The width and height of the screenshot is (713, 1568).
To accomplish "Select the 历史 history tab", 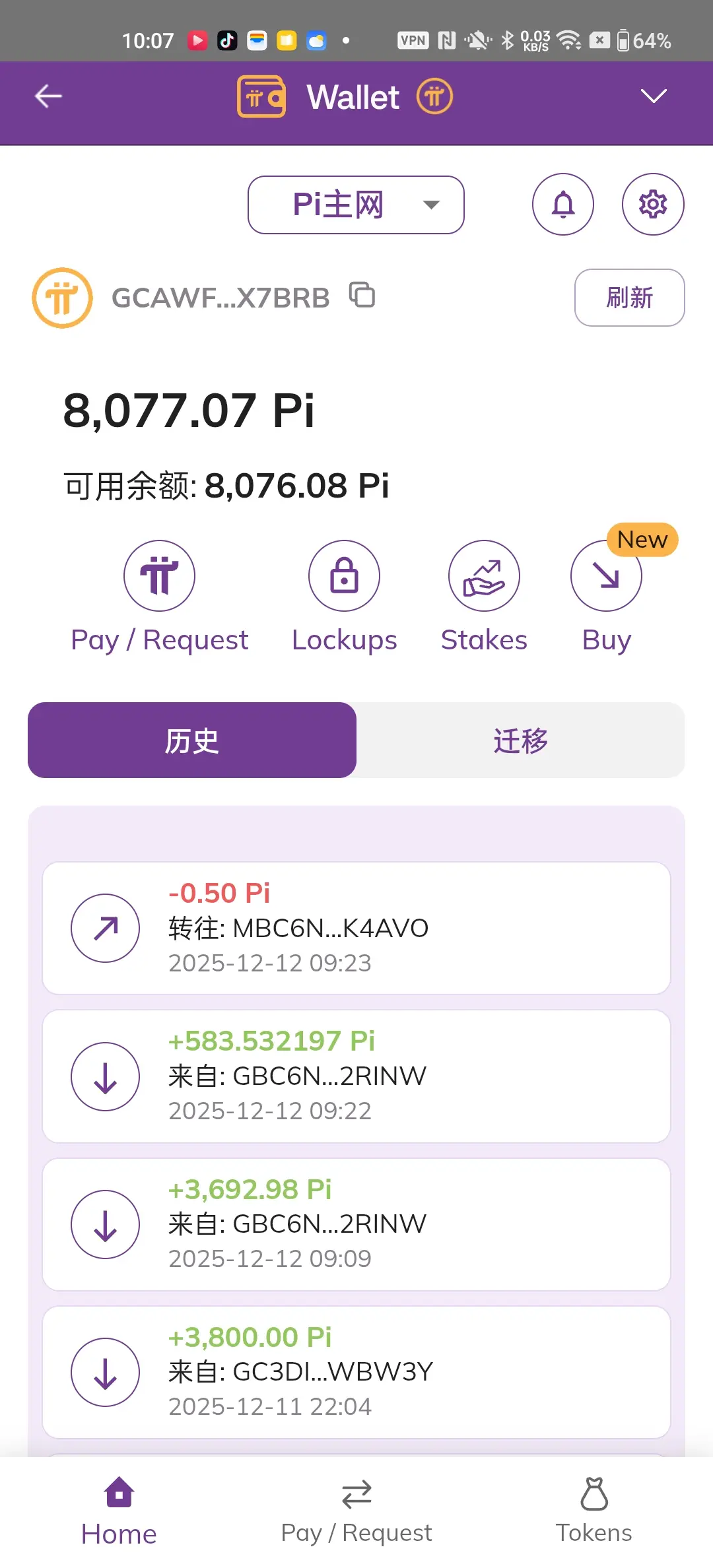I will [x=192, y=740].
